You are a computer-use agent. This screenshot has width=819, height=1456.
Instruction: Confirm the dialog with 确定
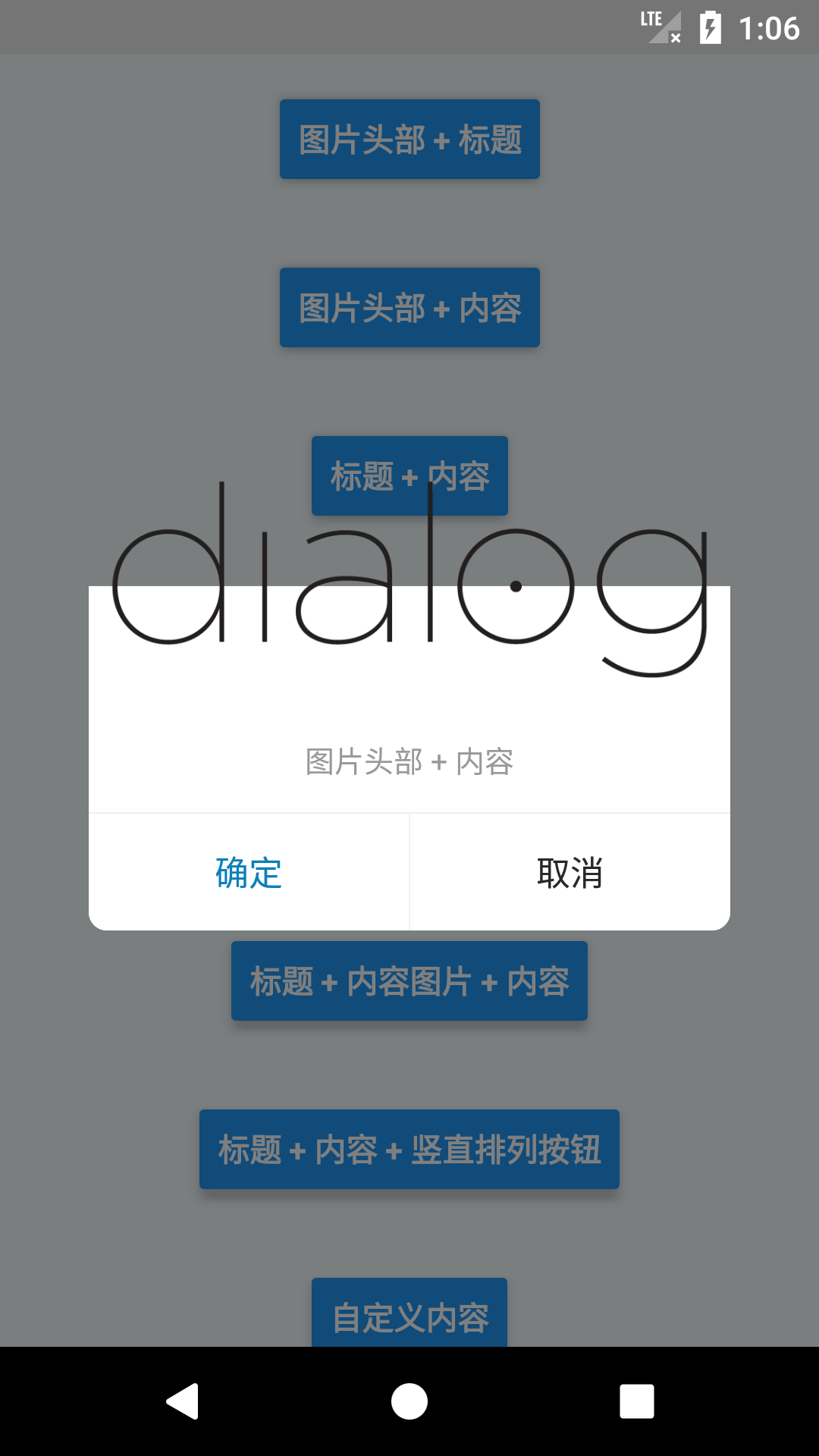pos(249,872)
